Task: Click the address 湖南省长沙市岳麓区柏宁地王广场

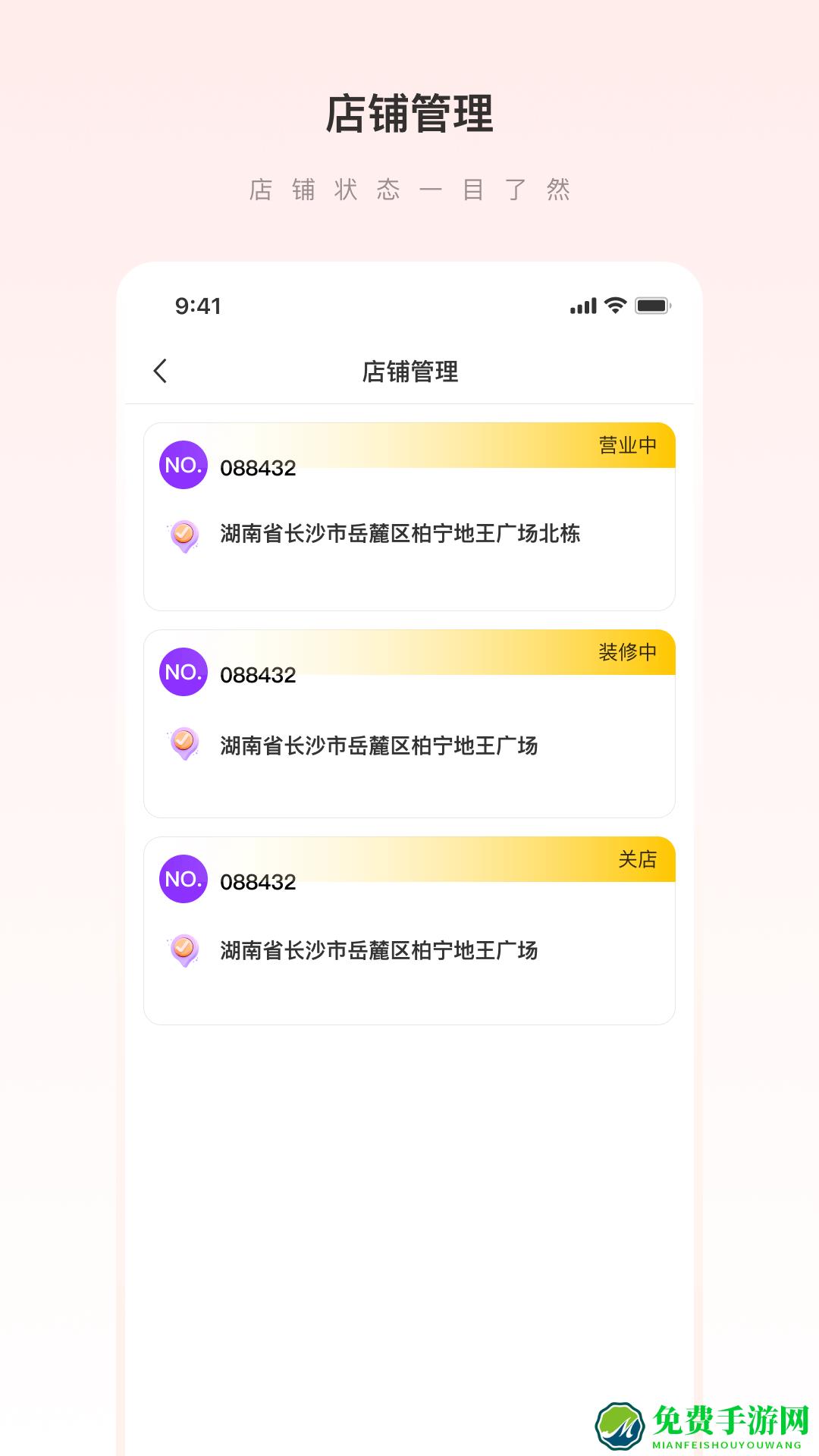Action: tap(378, 745)
